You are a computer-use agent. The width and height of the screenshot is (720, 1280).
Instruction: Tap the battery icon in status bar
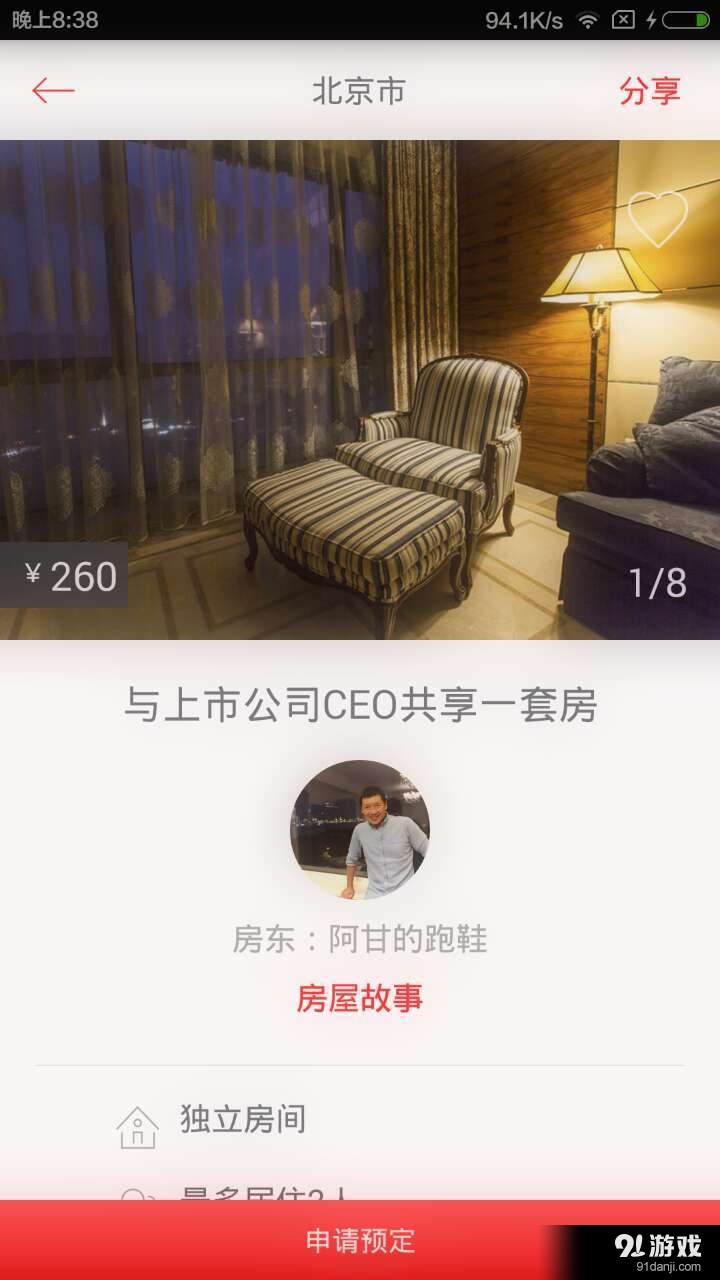pyautogui.click(x=686, y=17)
